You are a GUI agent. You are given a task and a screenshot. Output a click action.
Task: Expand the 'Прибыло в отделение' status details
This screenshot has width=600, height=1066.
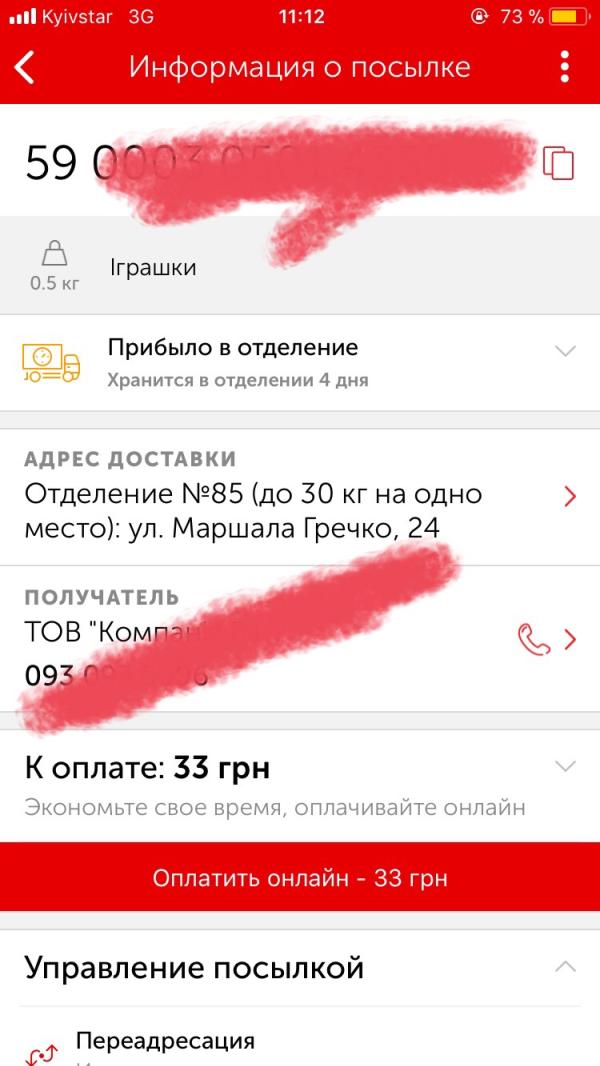pos(565,351)
